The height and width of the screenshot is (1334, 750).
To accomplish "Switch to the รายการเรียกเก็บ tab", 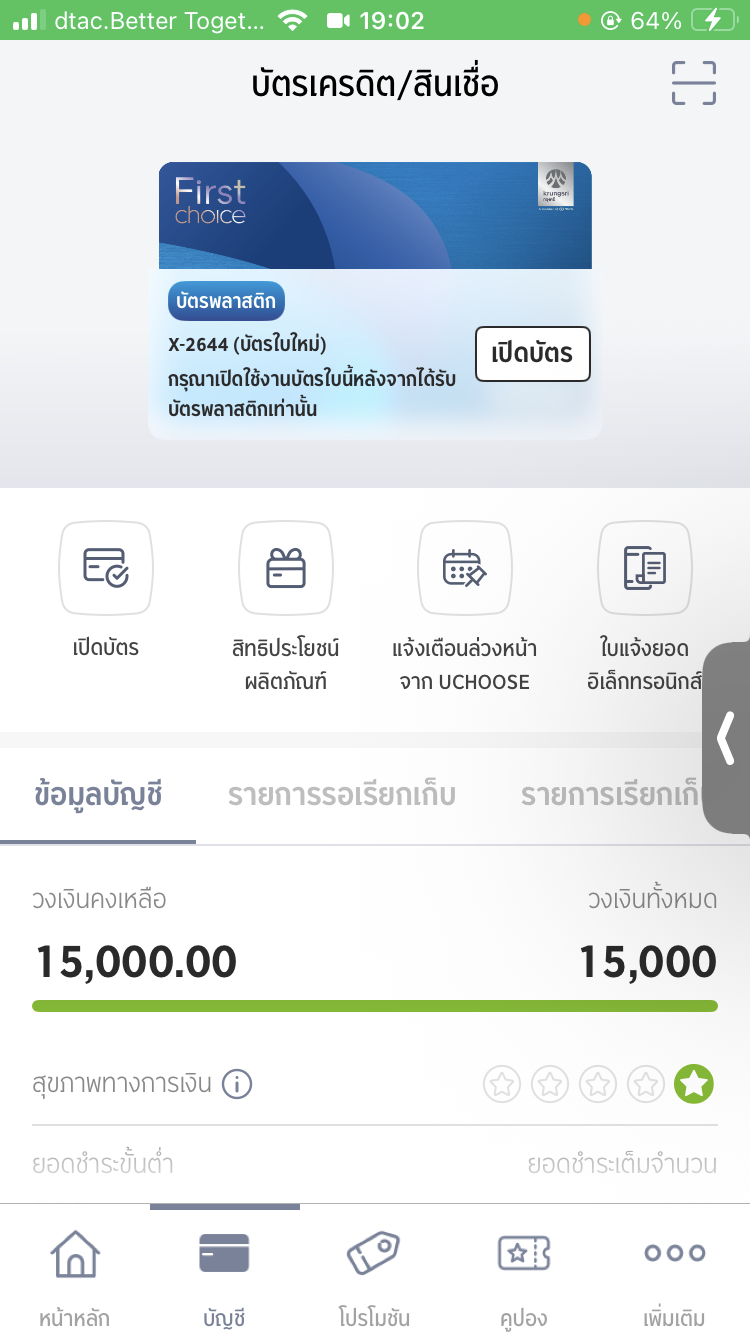I will [x=610, y=796].
